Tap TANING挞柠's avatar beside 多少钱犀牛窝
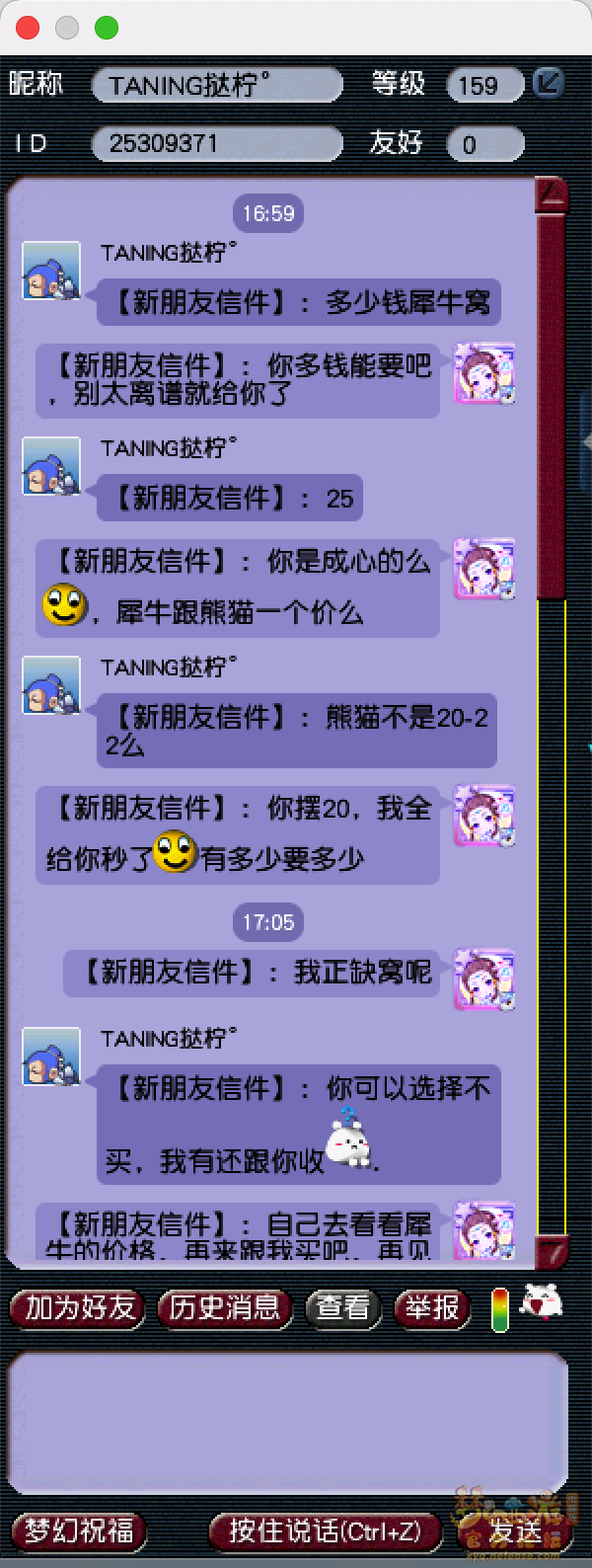This screenshot has height=1568, width=592. 51,270
